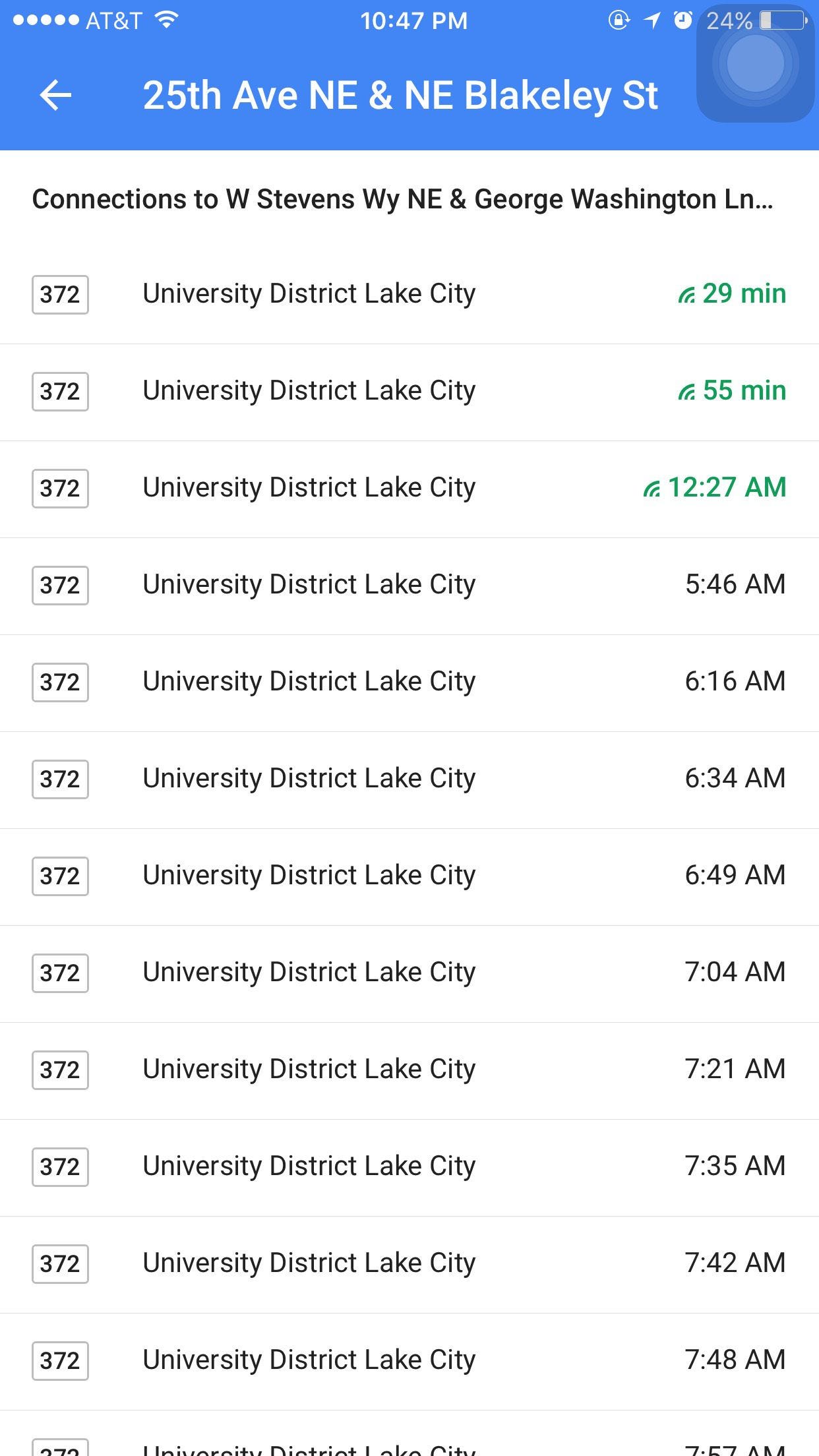Choose the 6:16 AM departure row
The width and height of the screenshot is (819, 1456).
(x=409, y=682)
